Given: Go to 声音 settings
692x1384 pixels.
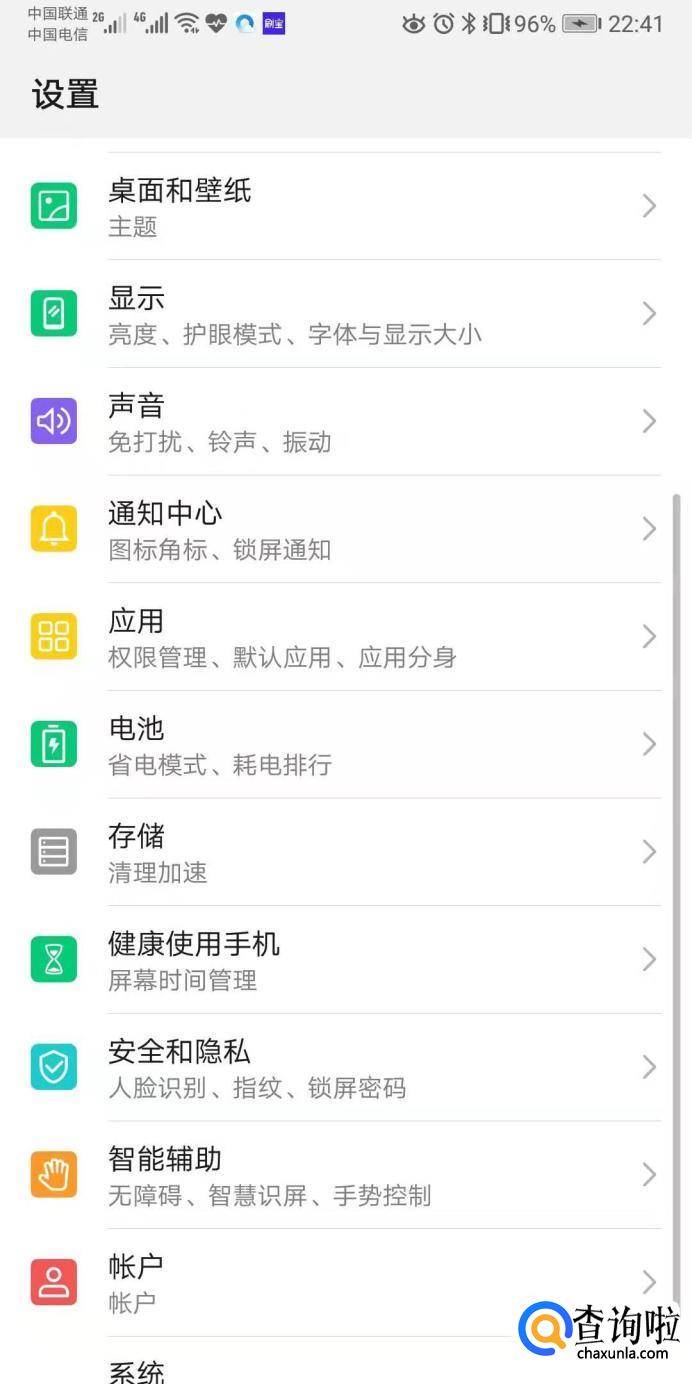Looking at the screenshot, I should tap(345, 422).
